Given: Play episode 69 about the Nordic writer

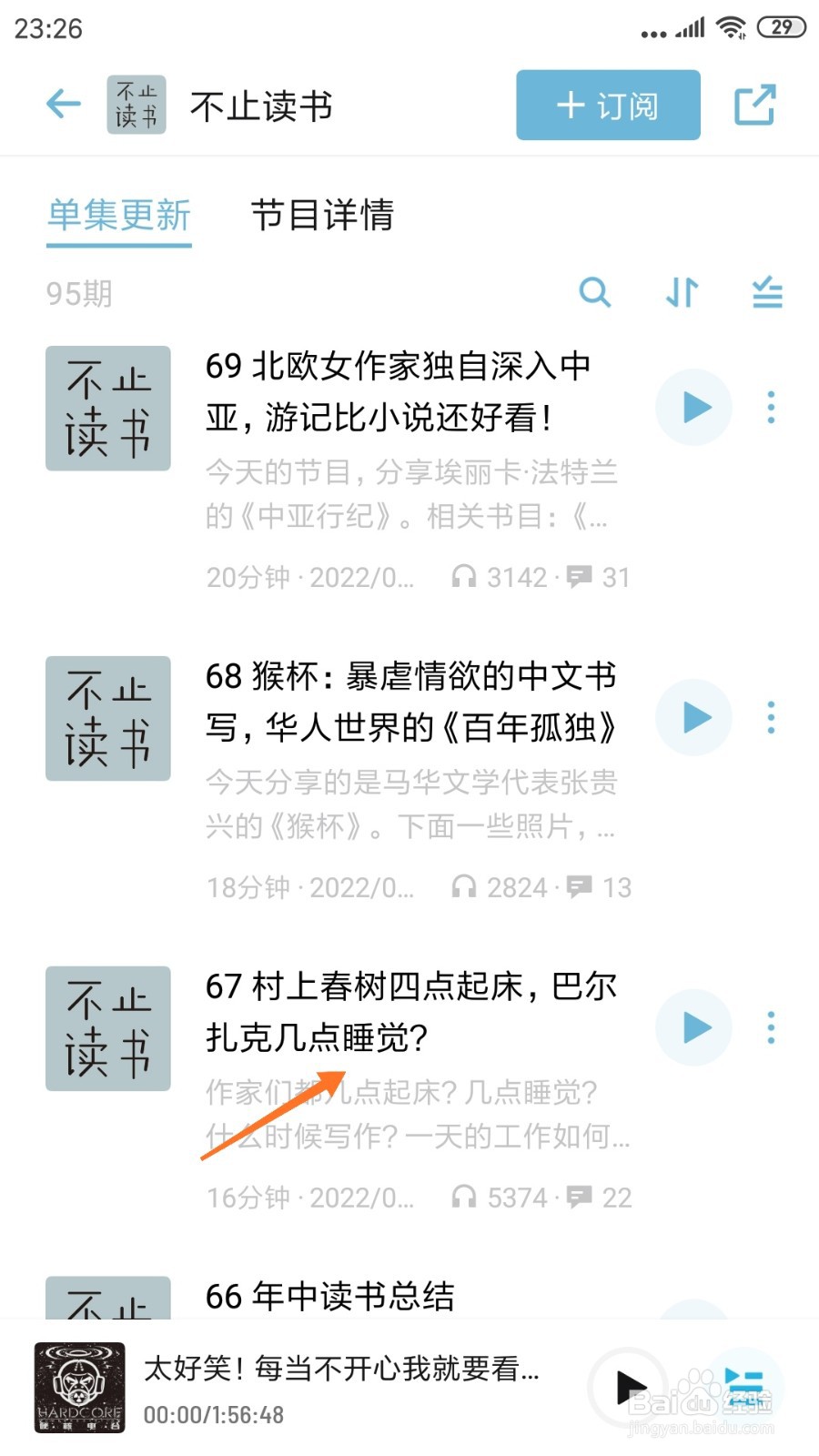Looking at the screenshot, I should pos(693,408).
